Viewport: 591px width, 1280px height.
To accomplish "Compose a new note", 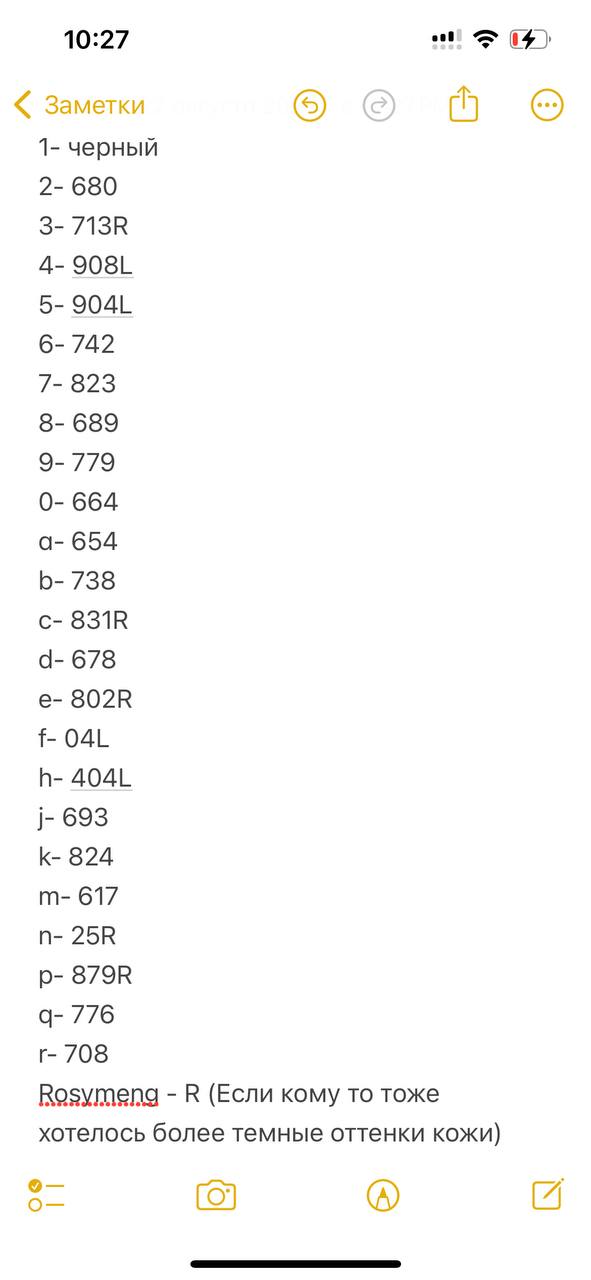I will point(547,1194).
